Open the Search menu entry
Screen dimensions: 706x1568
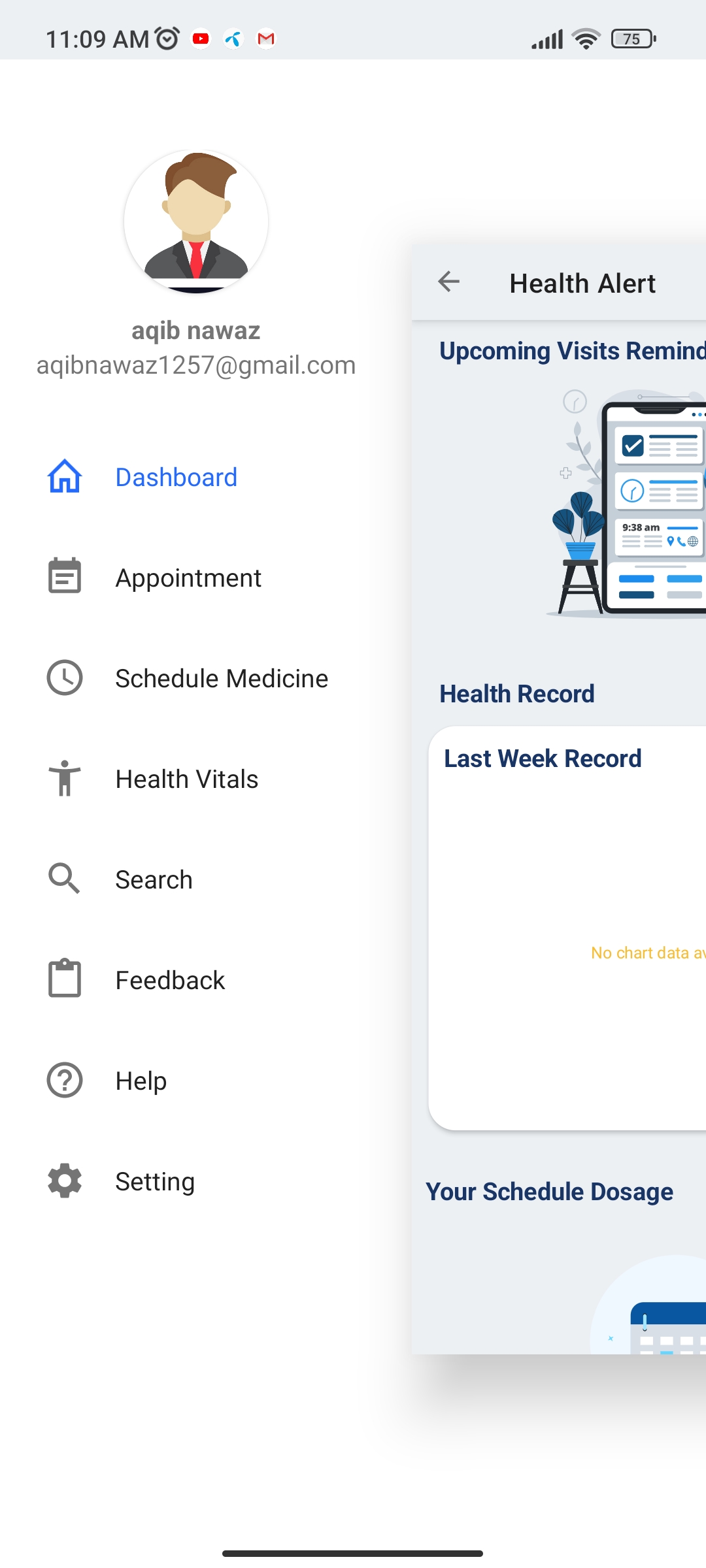(x=196, y=880)
